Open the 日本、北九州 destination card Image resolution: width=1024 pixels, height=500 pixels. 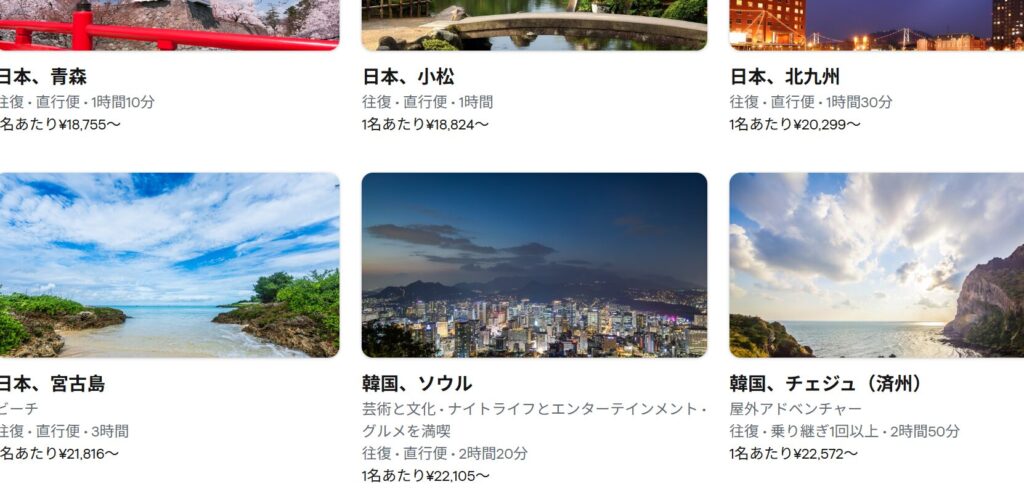785,77
